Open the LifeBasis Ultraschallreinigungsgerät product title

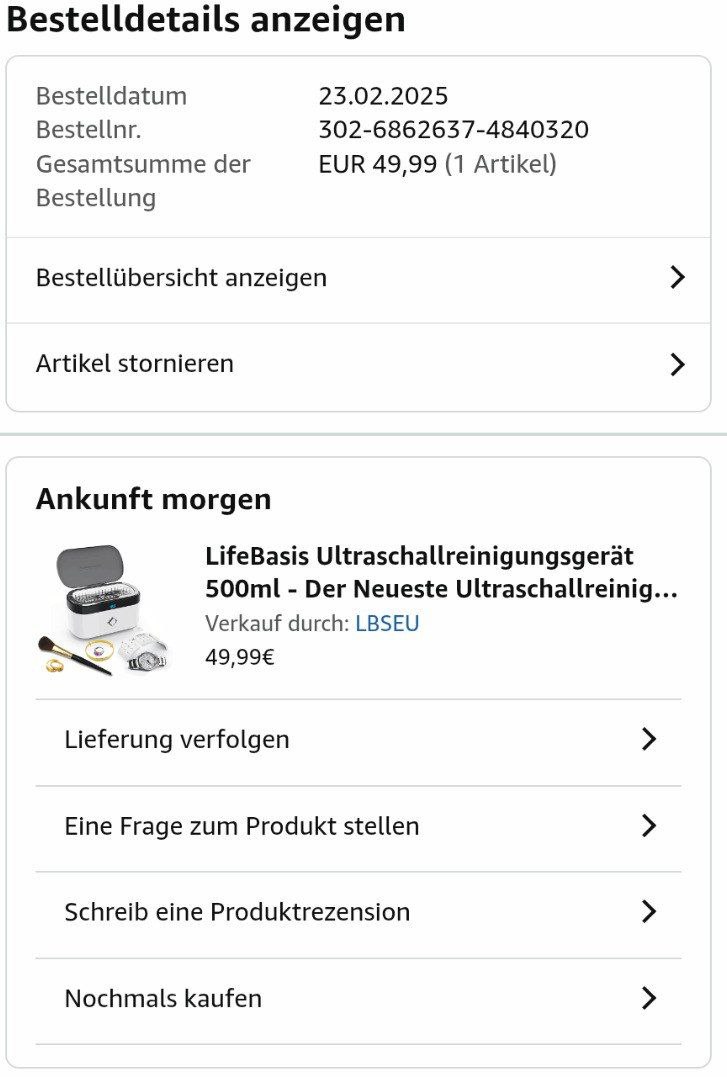pyautogui.click(x=441, y=573)
